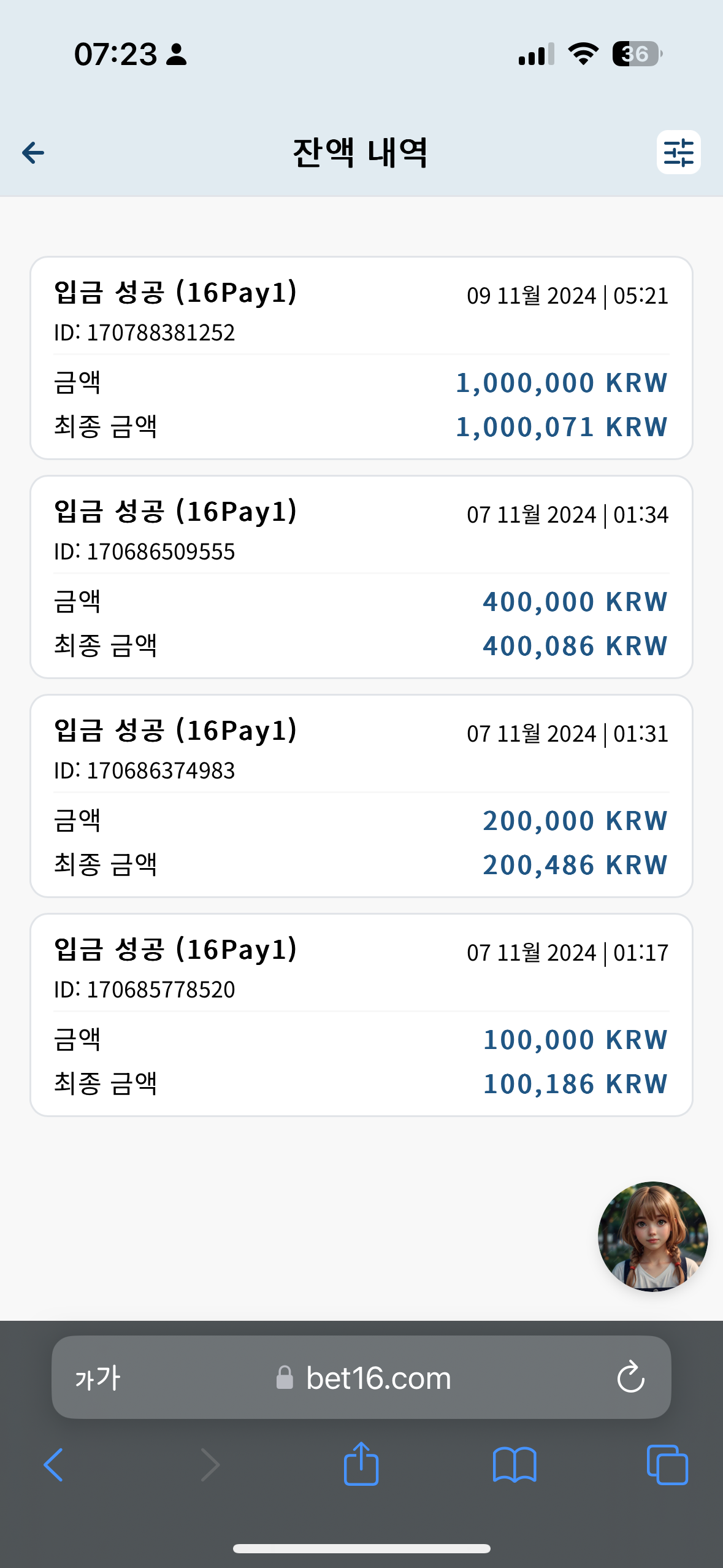Open Safari bookmarks
The image size is (723, 1568).
coord(515,1465)
